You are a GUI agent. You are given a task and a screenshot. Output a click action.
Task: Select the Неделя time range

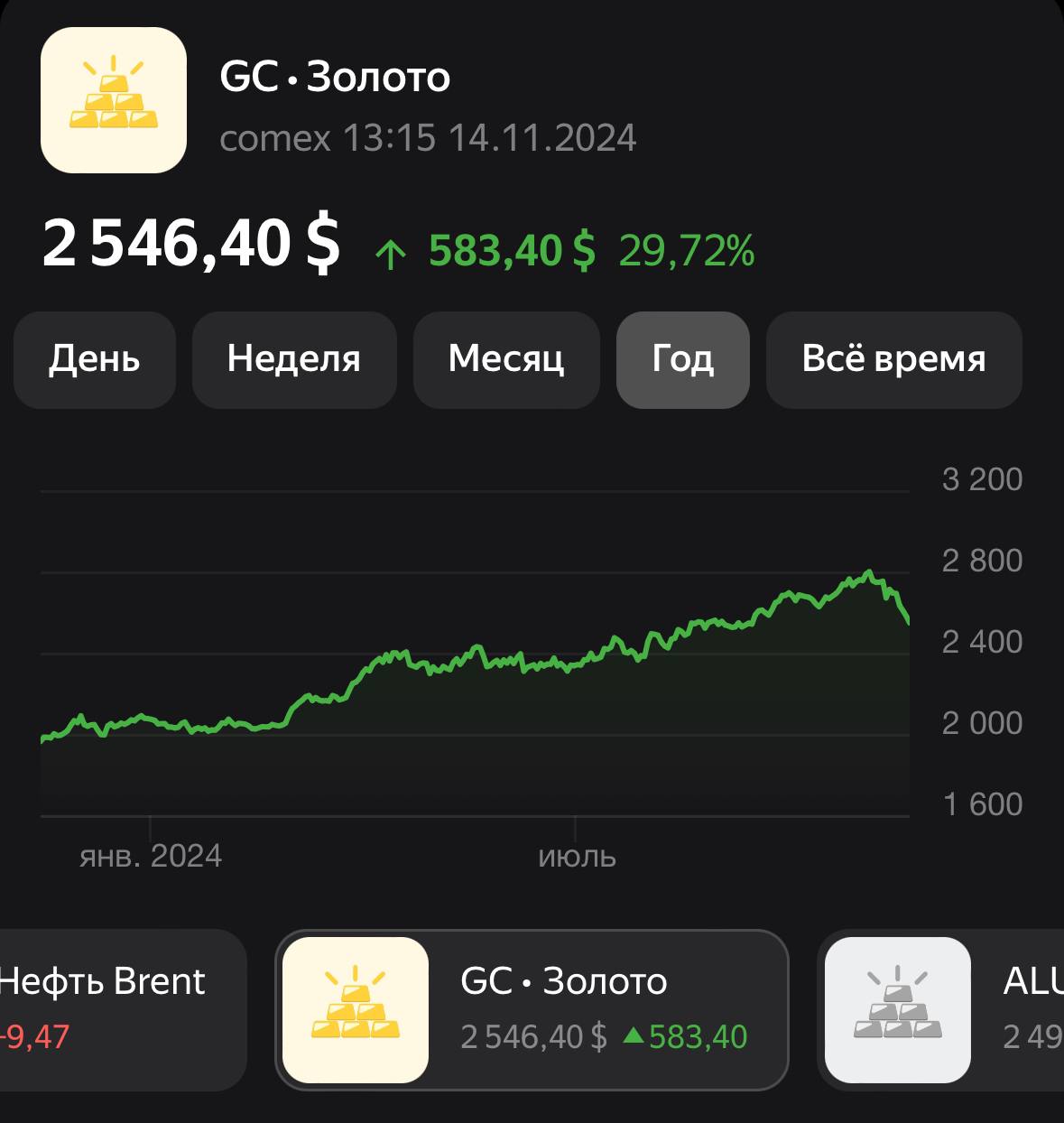click(293, 359)
